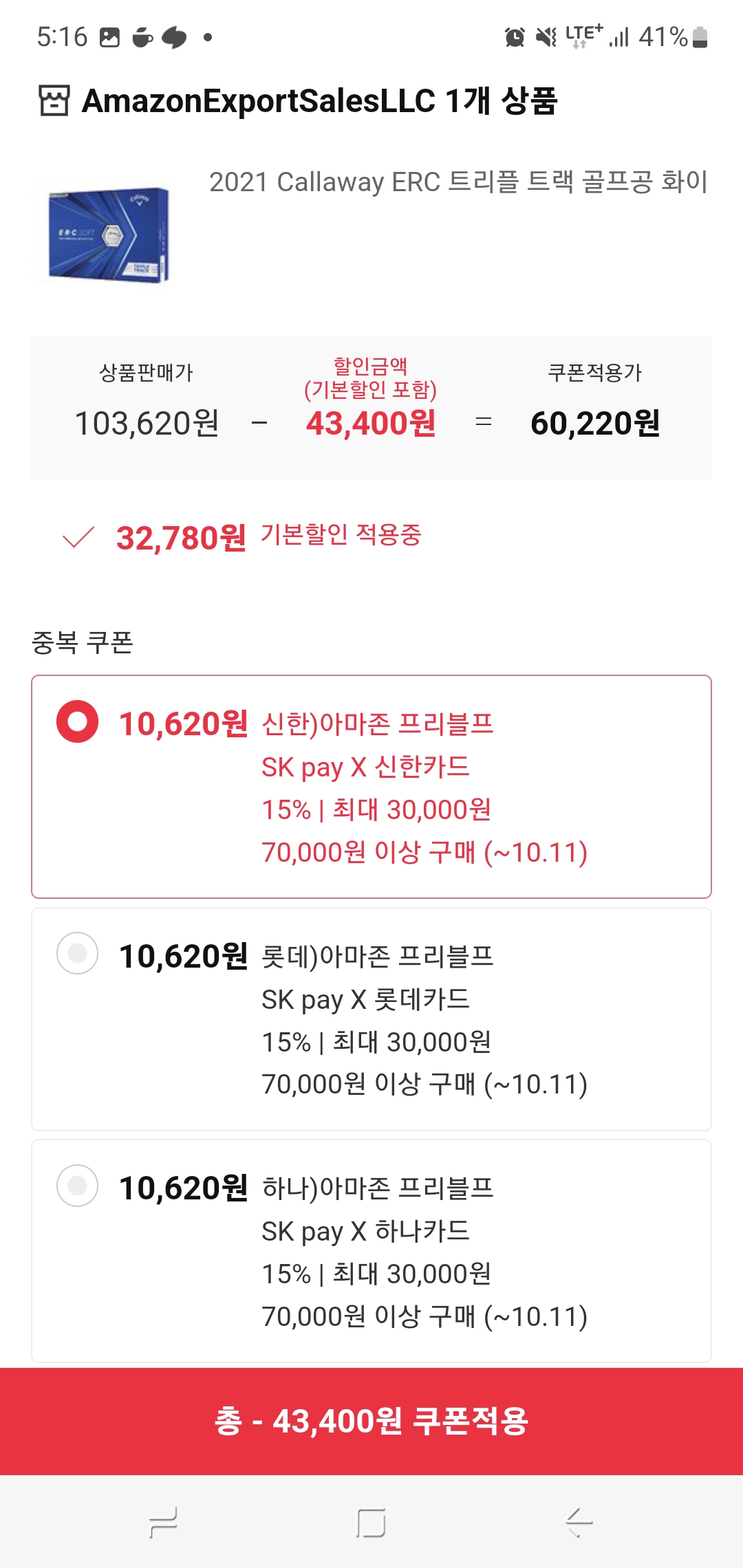Image resolution: width=743 pixels, height=1568 pixels.
Task: Pick the 하나카드 아마존 프리블프 coupon
Action: coord(77,1185)
